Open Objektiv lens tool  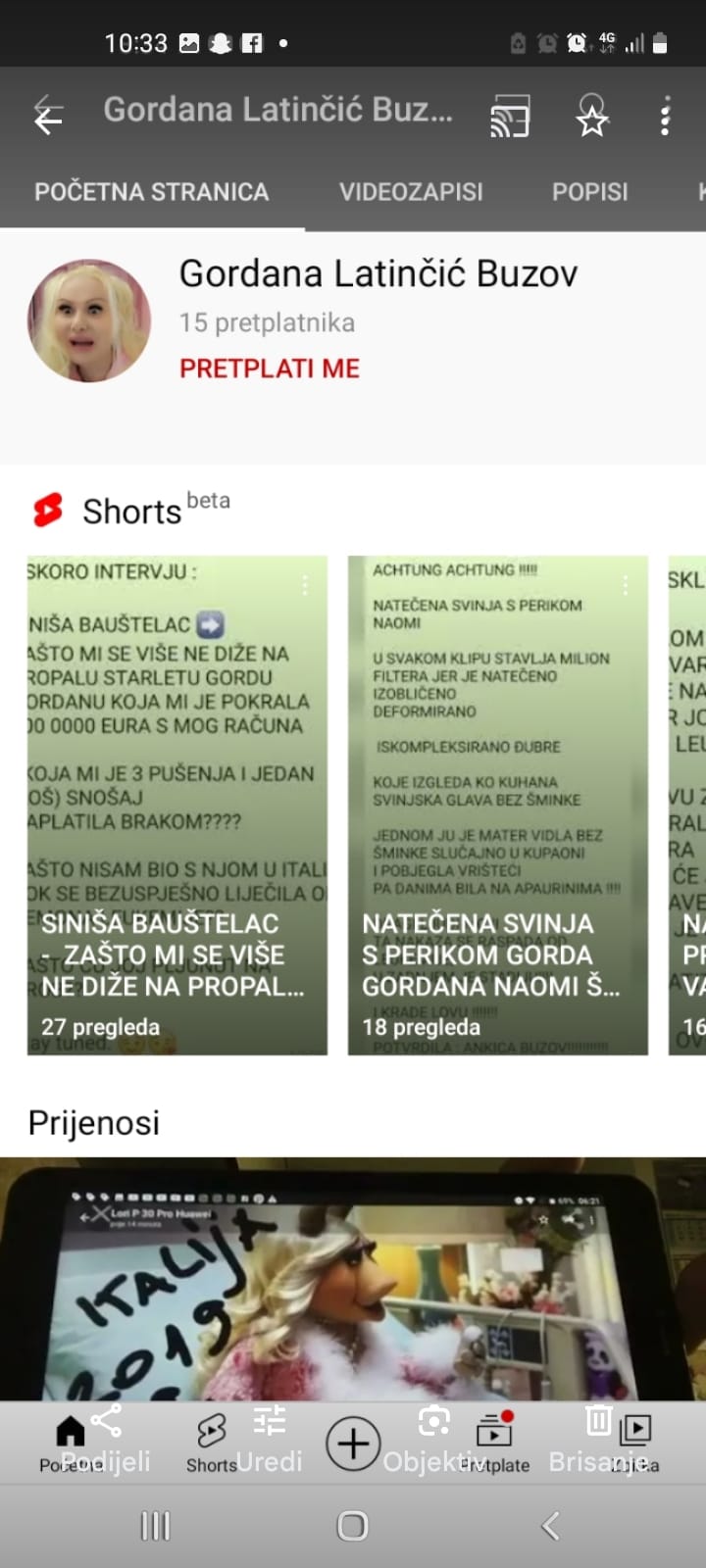[433, 1439]
